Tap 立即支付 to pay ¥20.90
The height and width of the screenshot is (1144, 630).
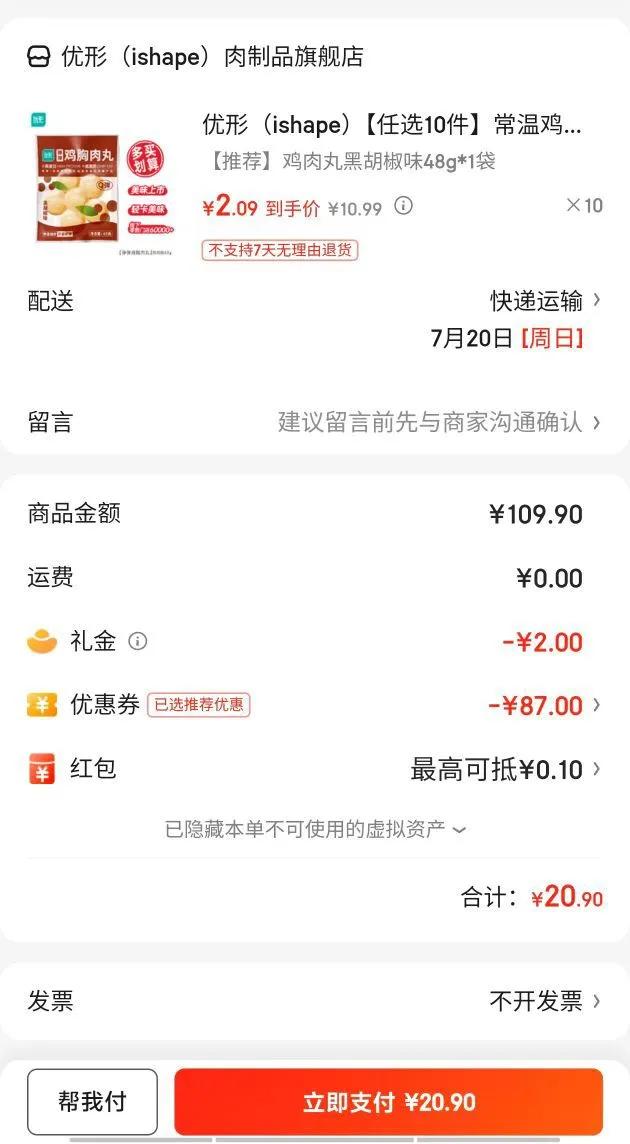click(x=389, y=1102)
